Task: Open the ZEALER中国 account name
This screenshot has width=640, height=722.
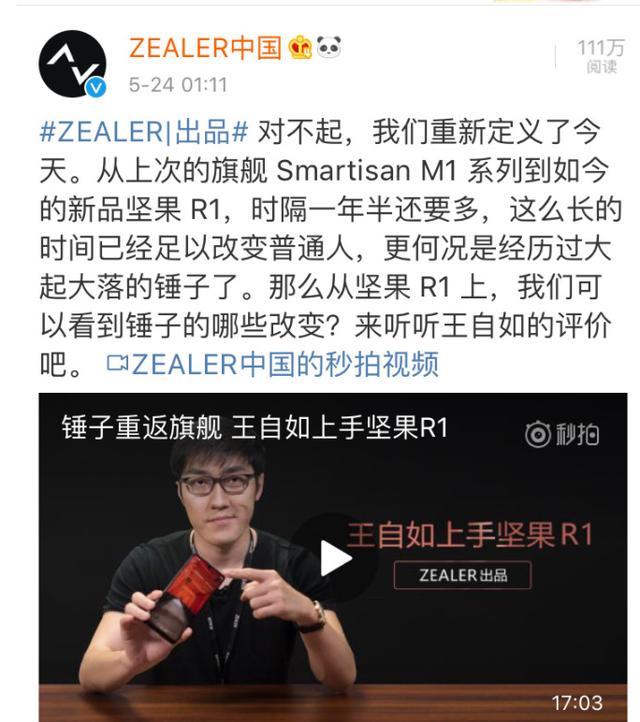Action: point(205,47)
